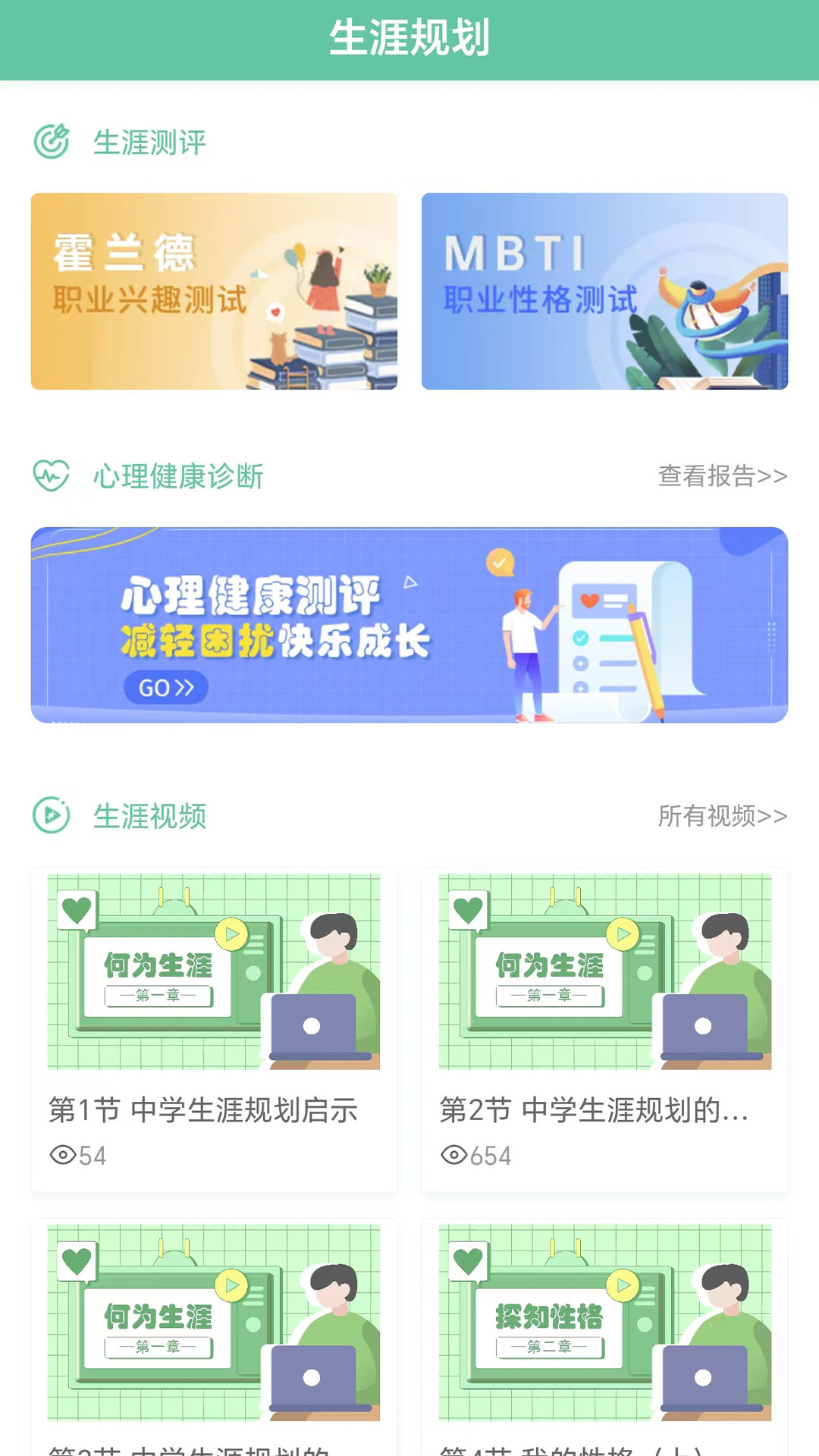The height and width of the screenshot is (1456, 819).
Task: Click the play button on 第2节 video
Action: (622, 935)
